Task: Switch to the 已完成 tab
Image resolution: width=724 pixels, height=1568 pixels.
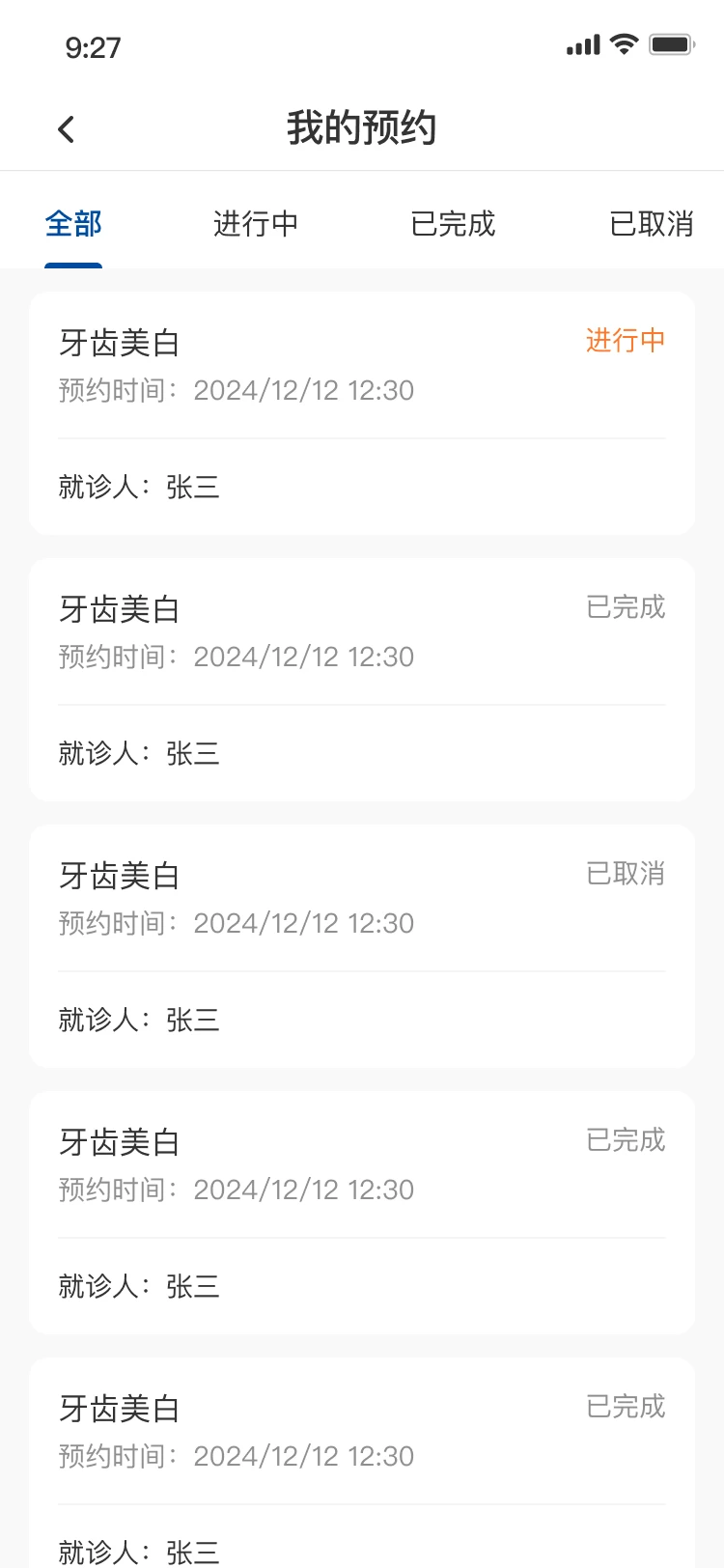Action: pyautogui.click(x=452, y=223)
